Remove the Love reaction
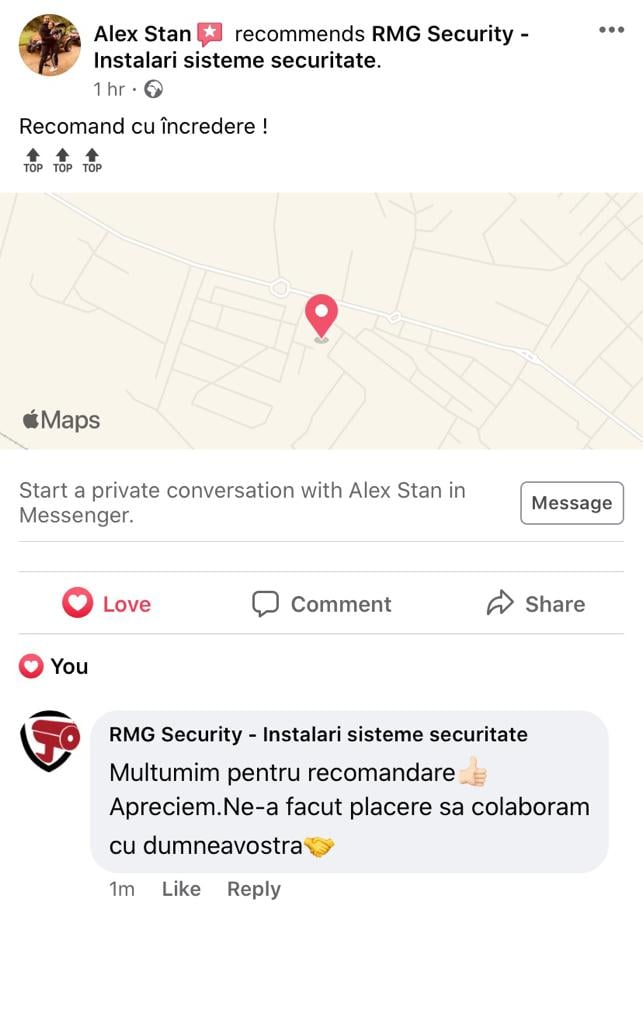 pyautogui.click(x=107, y=604)
